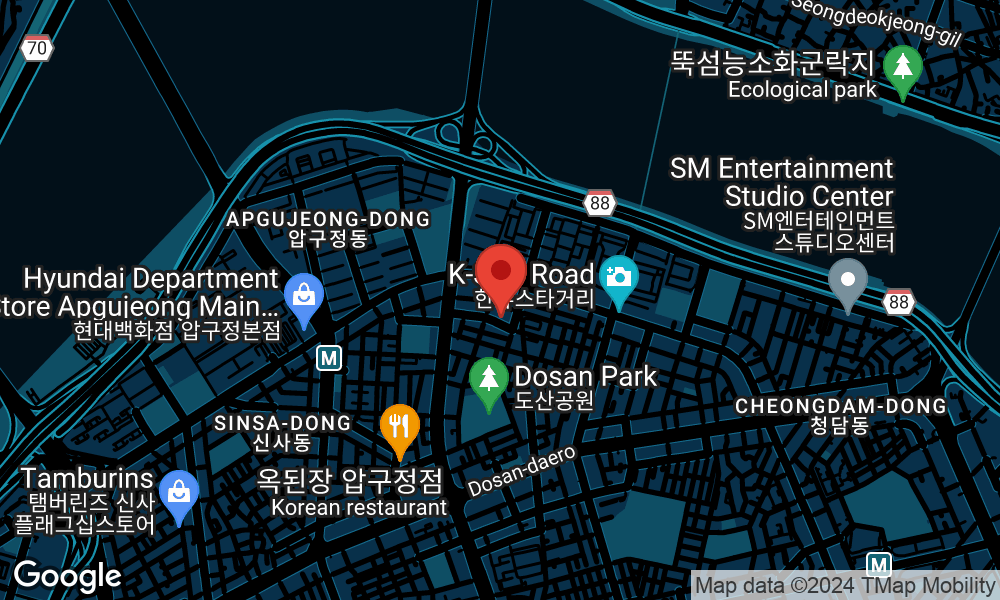Tap the red location pin on K-Star Road
Screen dimensions: 1000x600
(501, 274)
